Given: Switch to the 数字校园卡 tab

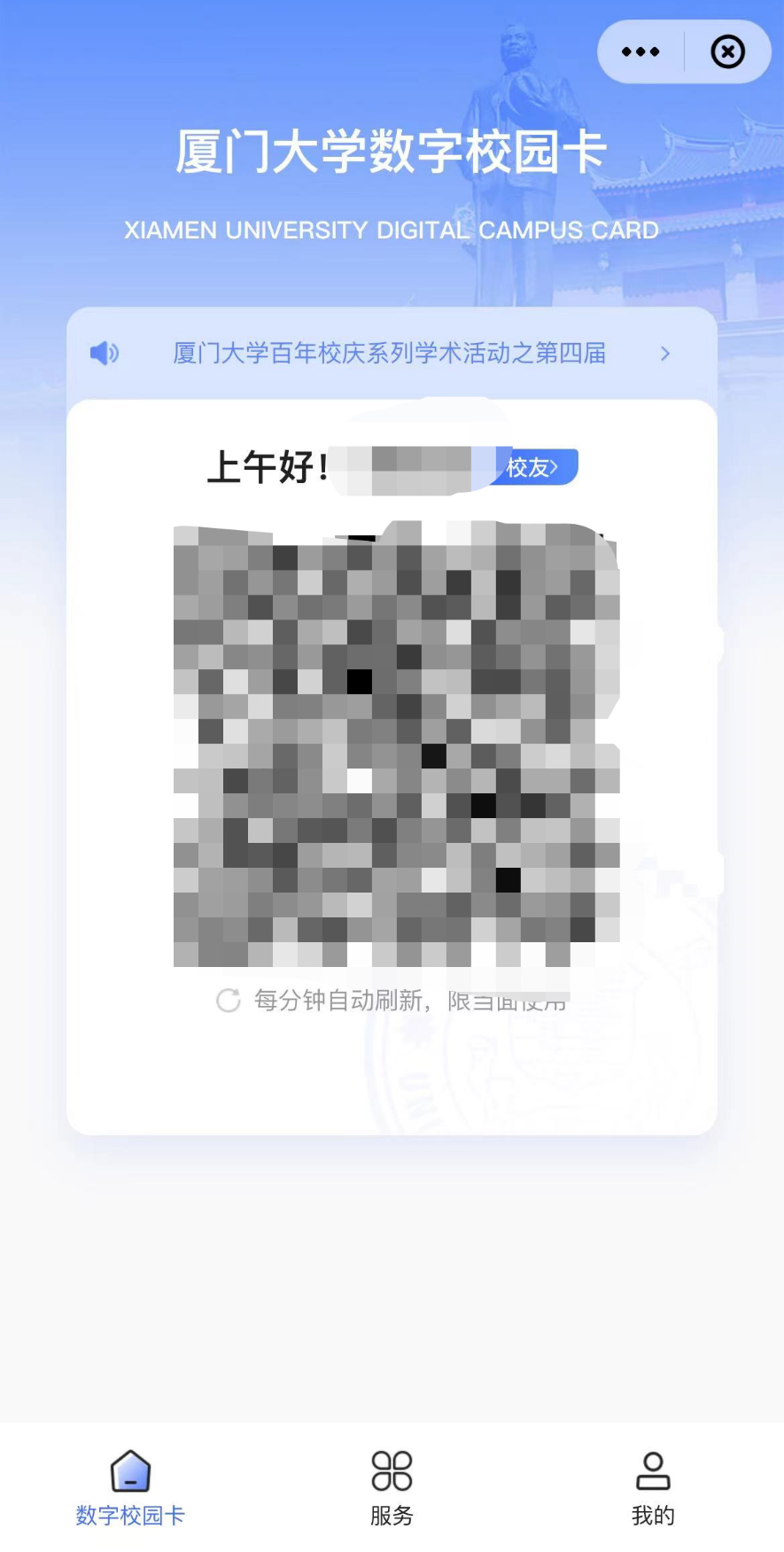Looking at the screenshot, I should [130, 1489].
